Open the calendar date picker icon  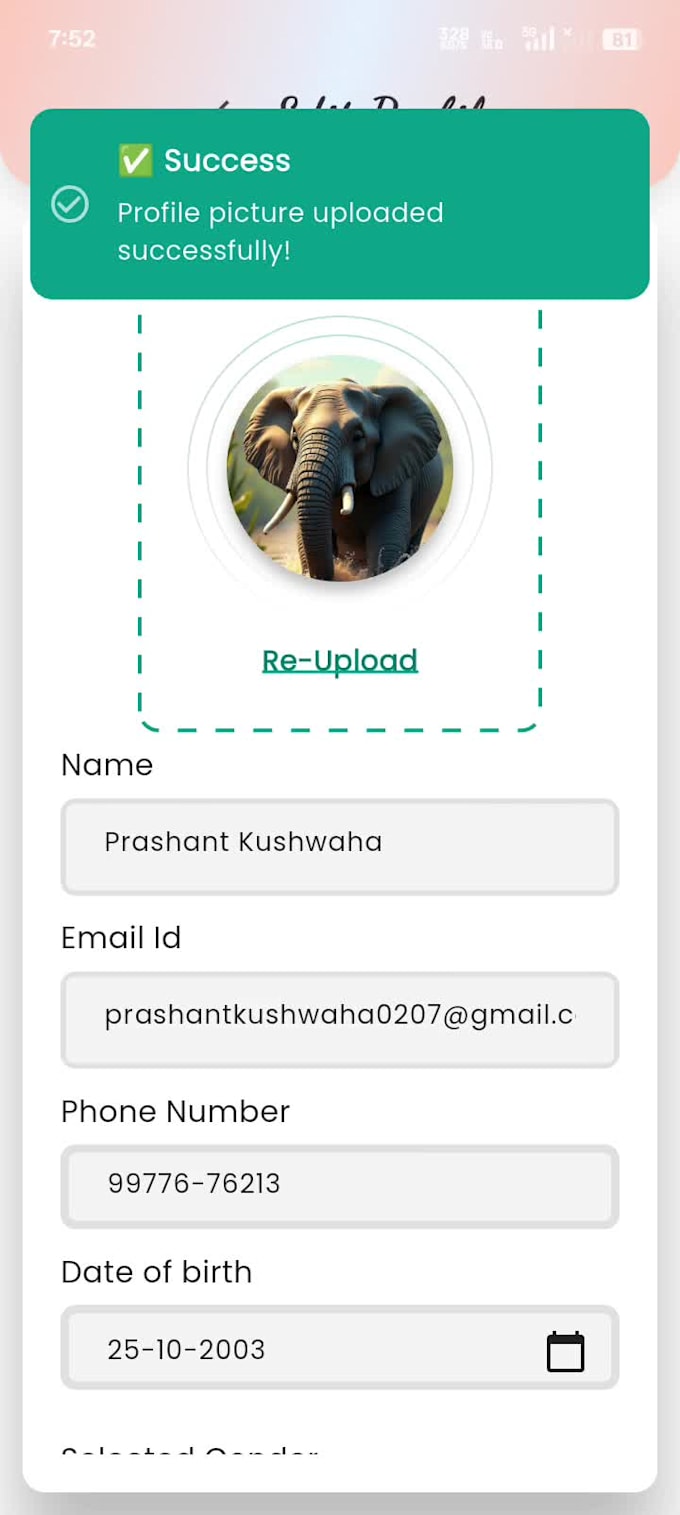[x=565, y=1351]
